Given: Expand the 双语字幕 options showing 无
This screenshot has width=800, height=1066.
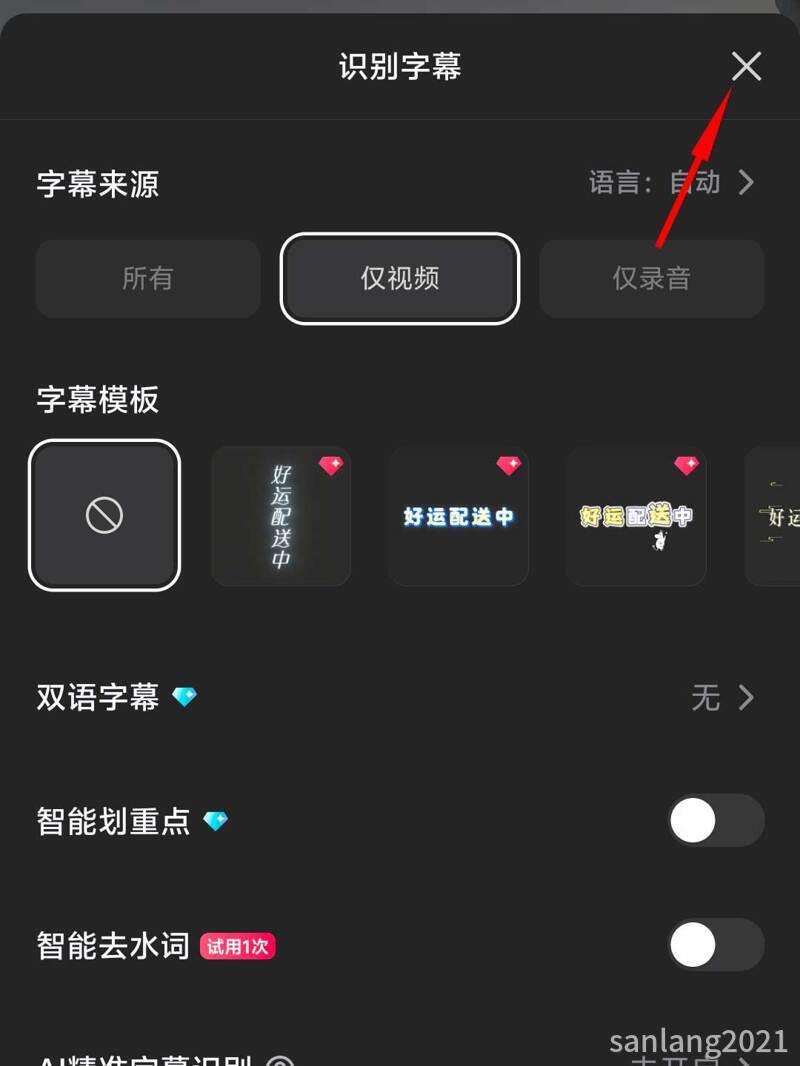Looking at the screenshot, I should pyautogui.click(x=723, y=698).
